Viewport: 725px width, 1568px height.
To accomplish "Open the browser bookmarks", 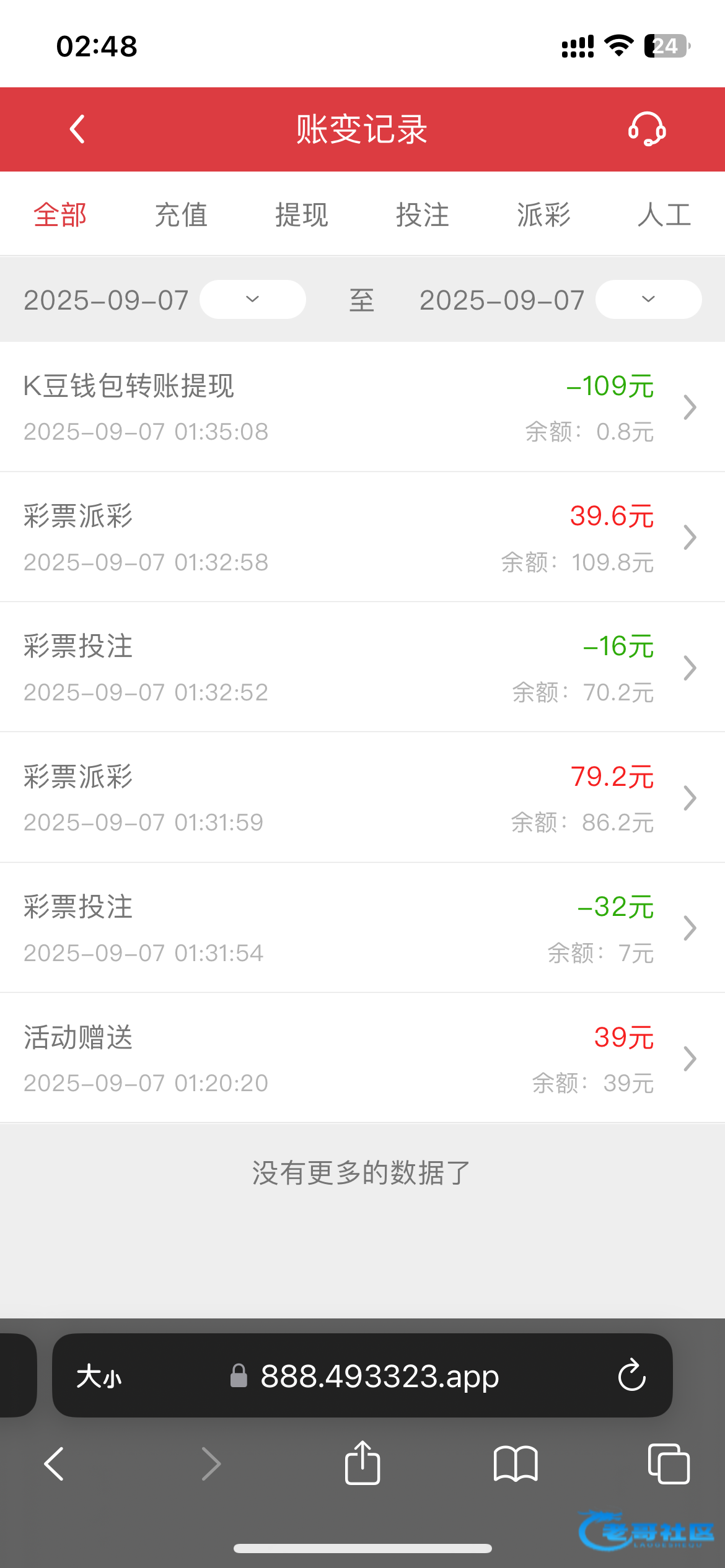I will pos(516,1463).
